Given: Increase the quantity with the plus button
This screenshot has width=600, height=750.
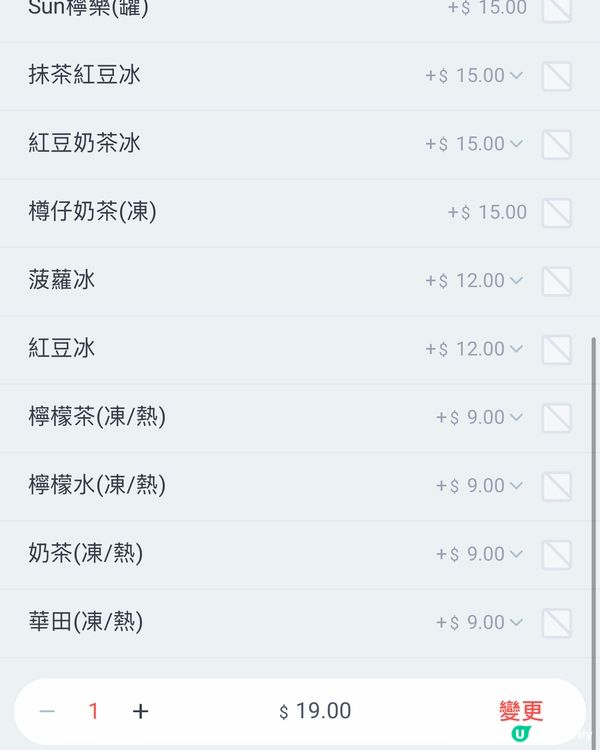Looking at the screenshot, I should pyautogui.click(x=141, y=712).
